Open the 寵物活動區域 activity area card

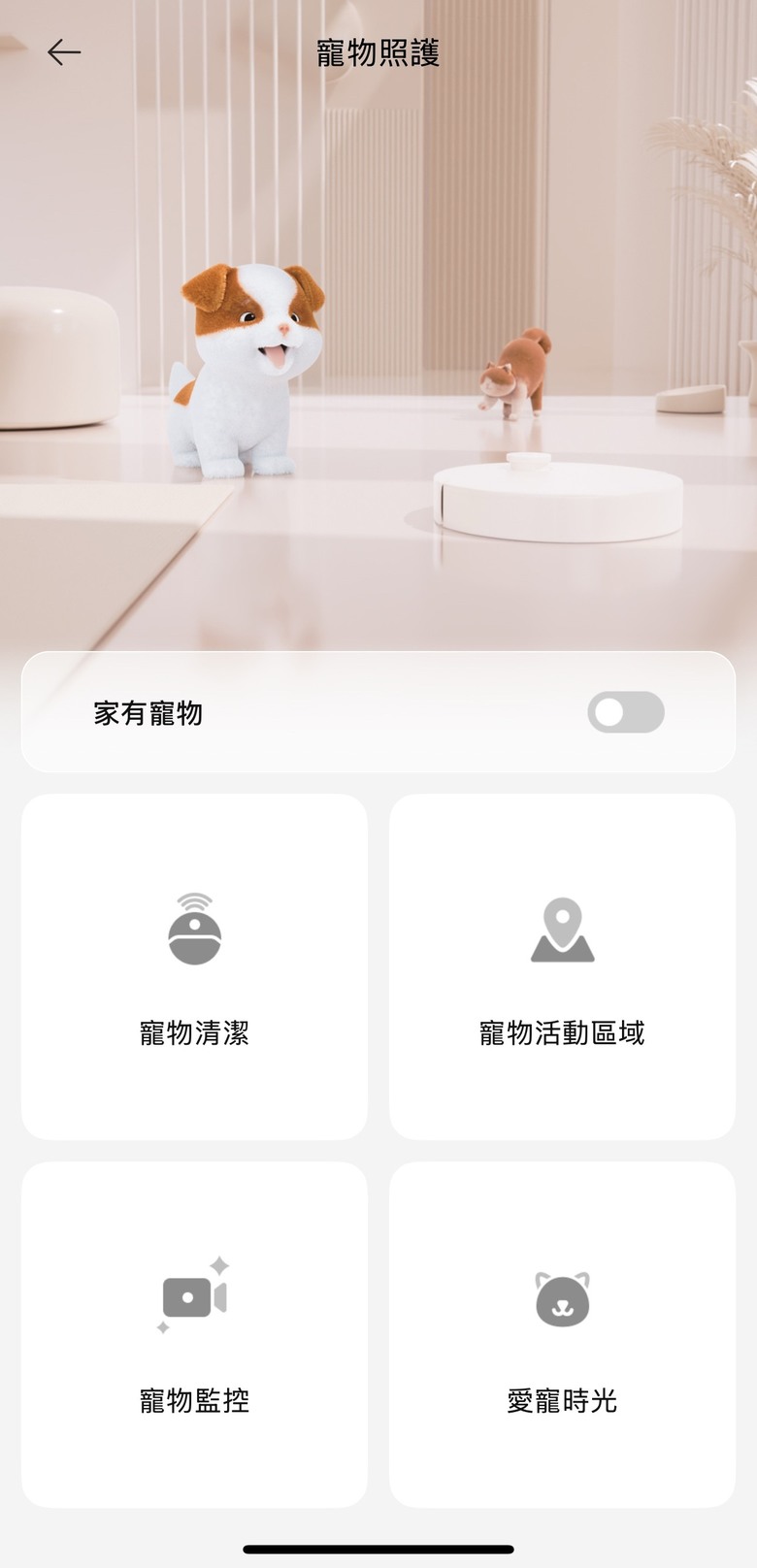click(561, 965)
